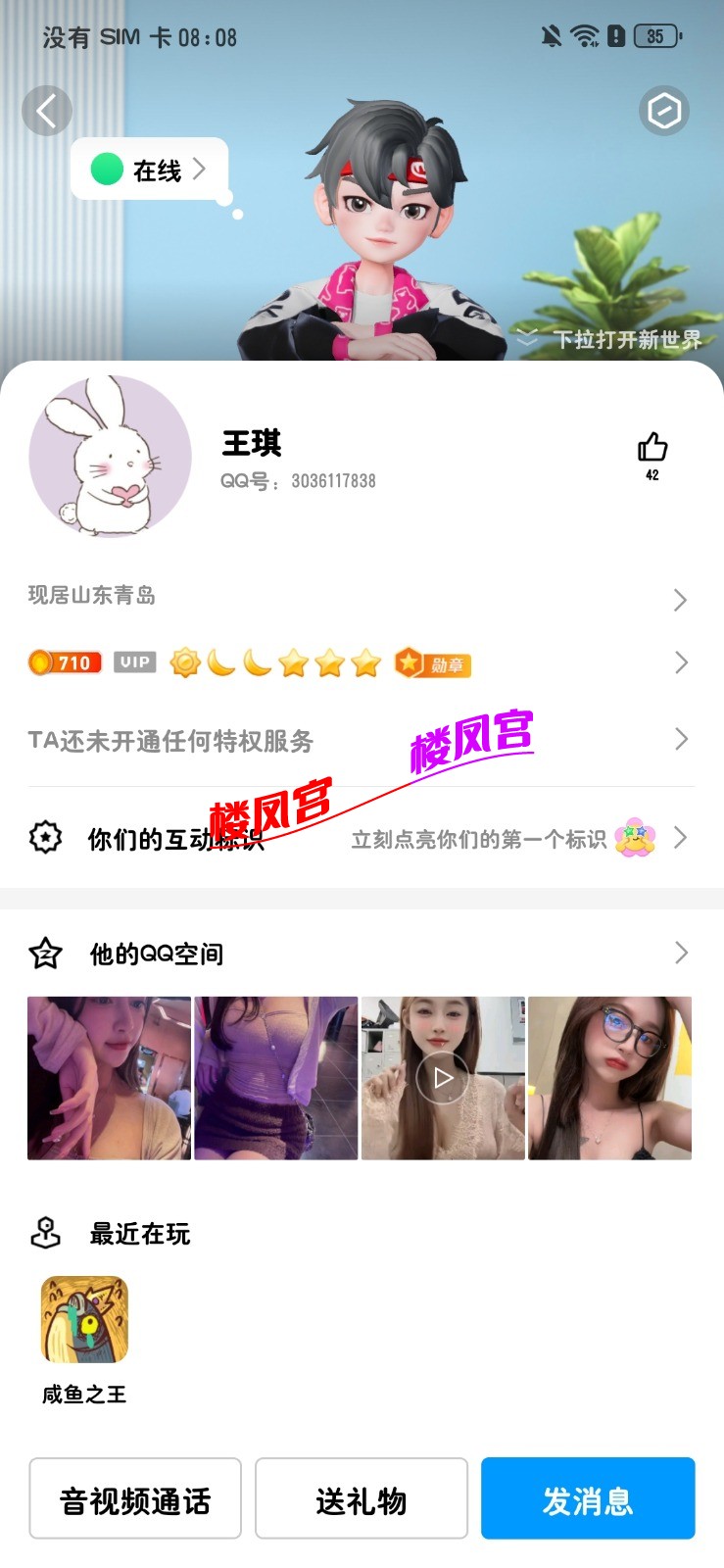Screen dimensions: 724x1568
Task: Tap the thumbs-up to like the profile
Action: point(651,449)
